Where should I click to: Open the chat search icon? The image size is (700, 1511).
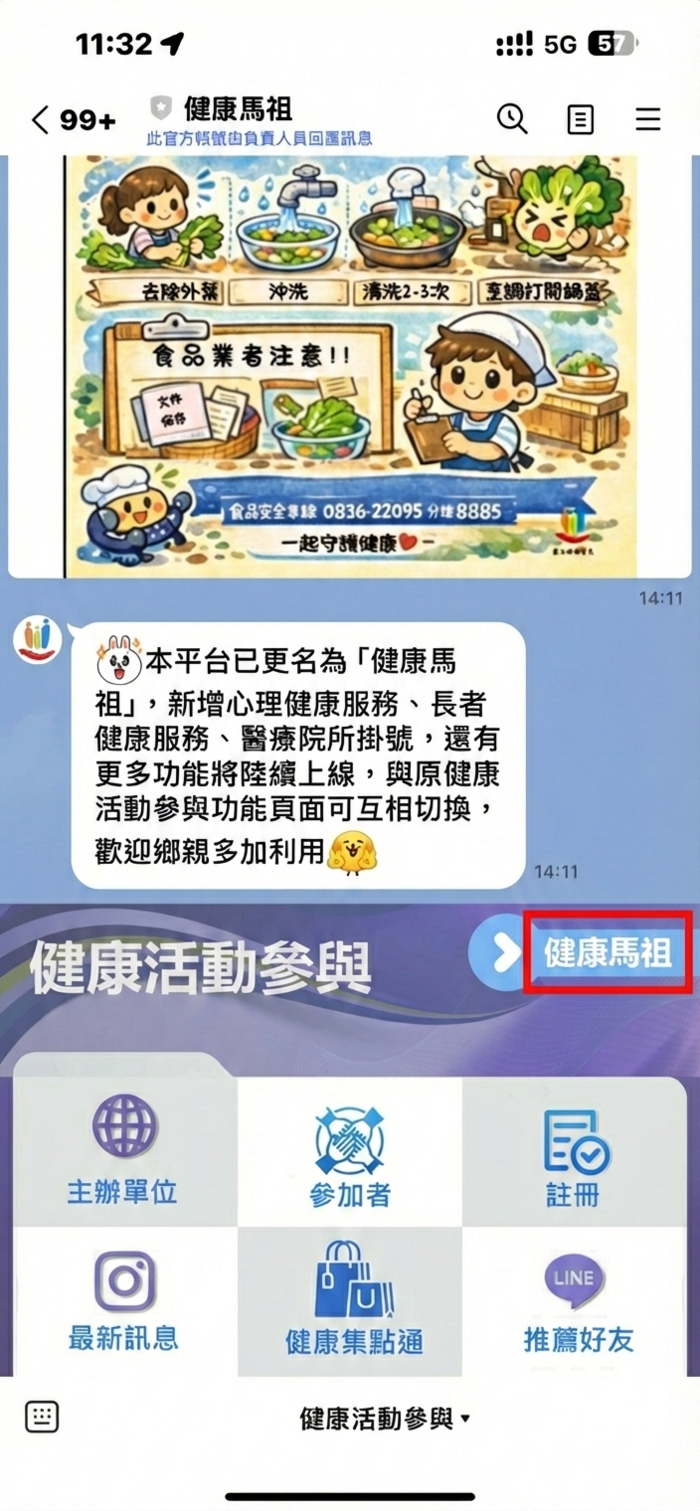(x=512, y=119)
